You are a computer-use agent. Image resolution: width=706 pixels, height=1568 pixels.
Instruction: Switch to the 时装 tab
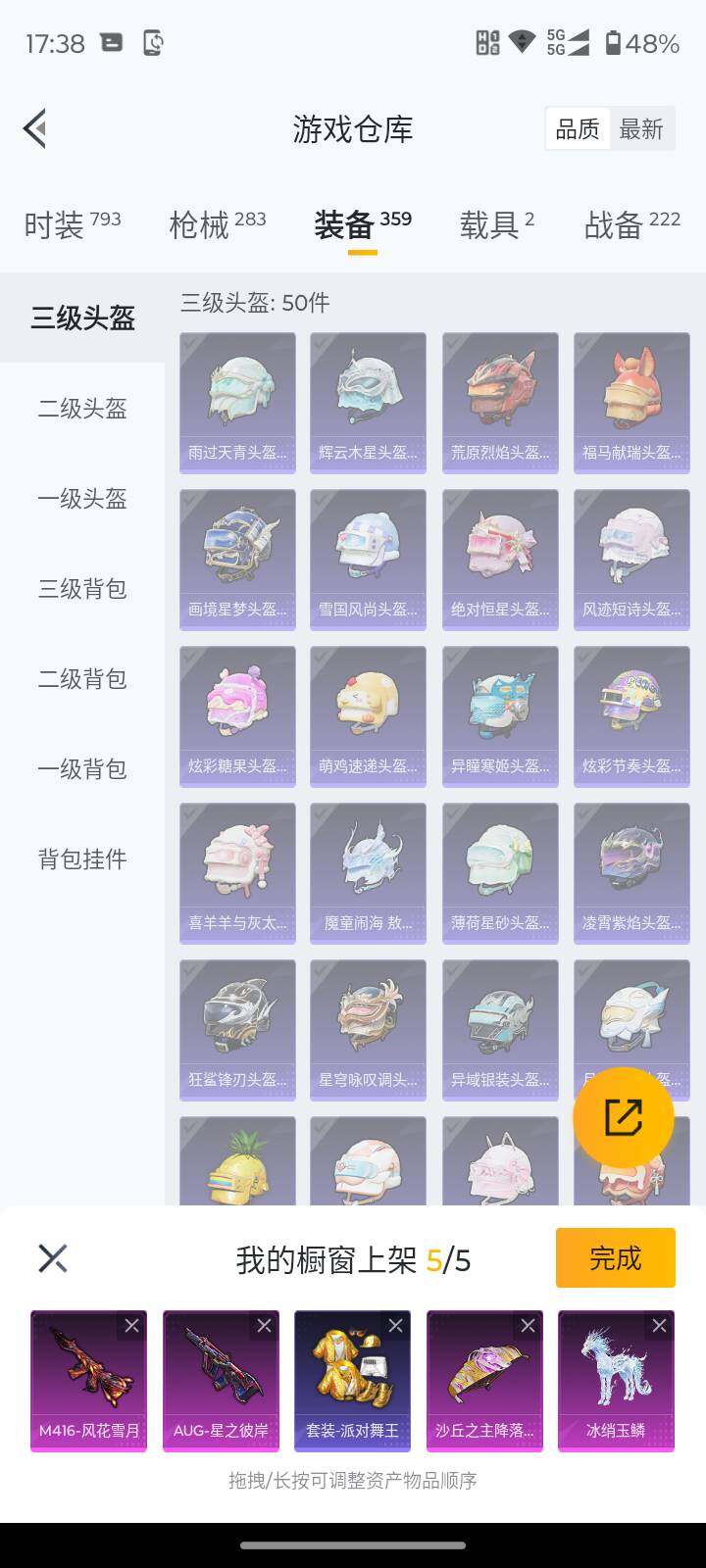pos(72,224)
